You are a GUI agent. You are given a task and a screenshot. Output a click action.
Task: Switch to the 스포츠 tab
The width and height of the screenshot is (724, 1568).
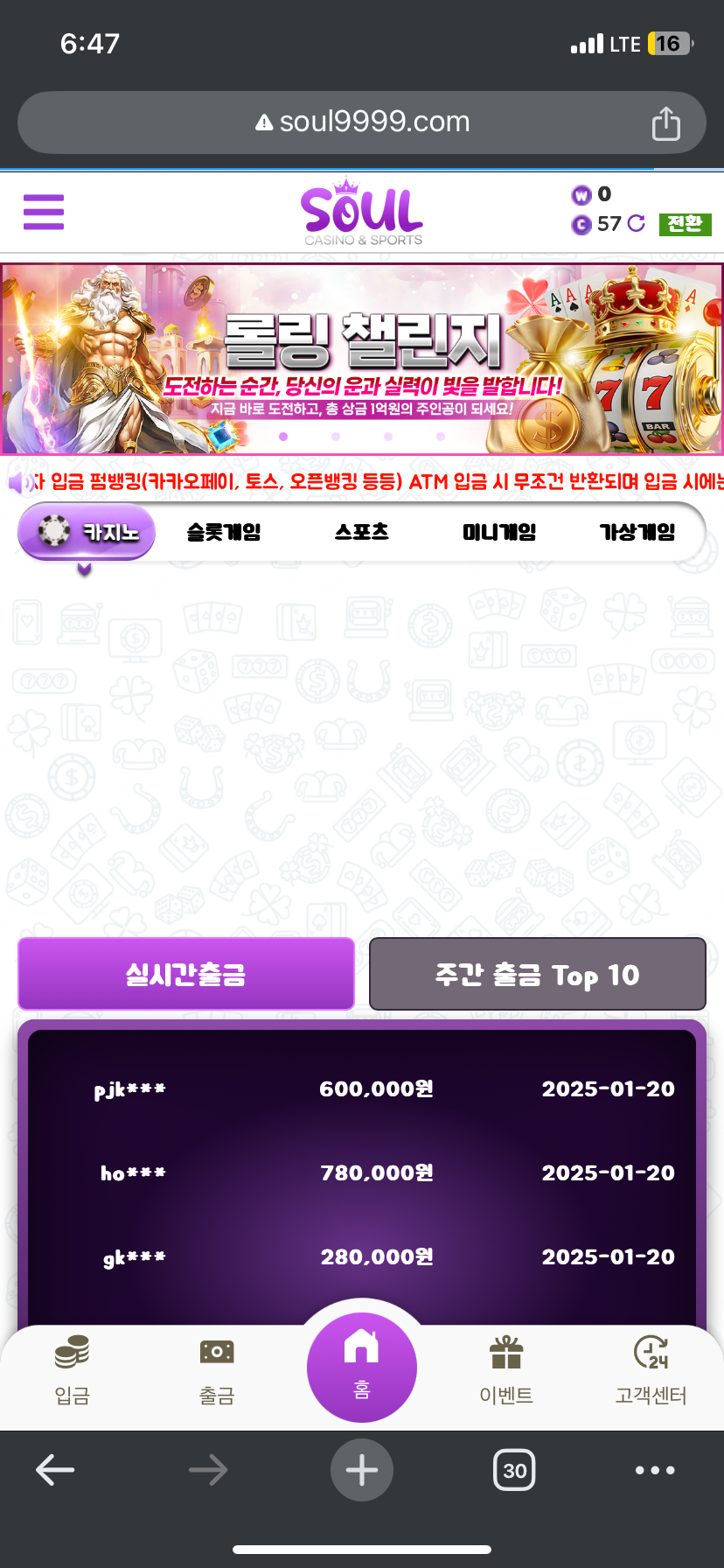click(361, 531)
